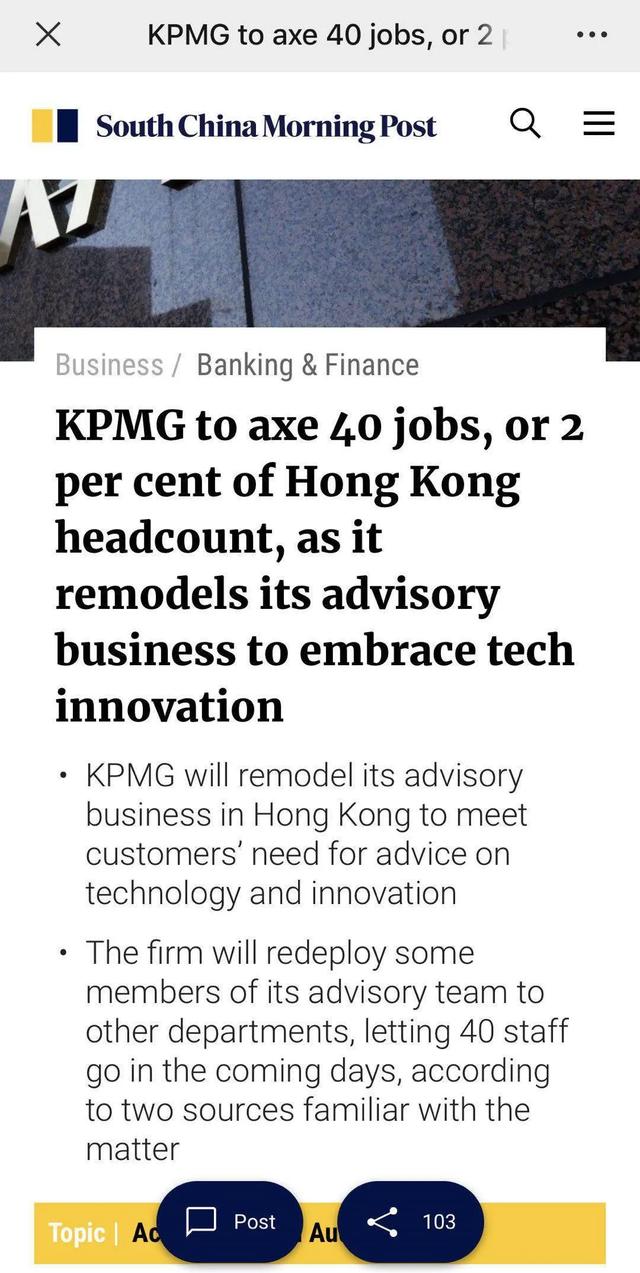Search South China Morning Post
Screen dimensions: 640x1273
[525, 124]
